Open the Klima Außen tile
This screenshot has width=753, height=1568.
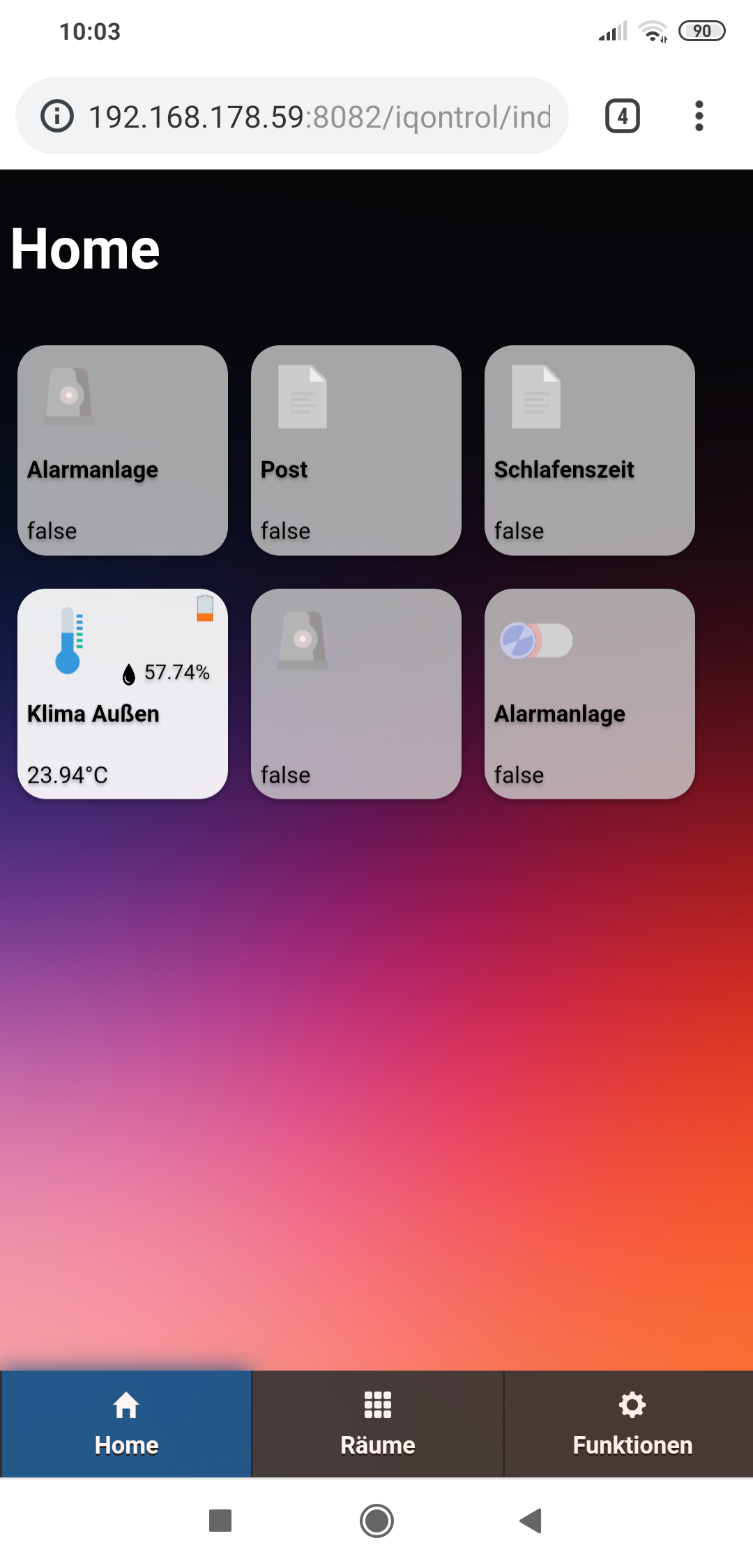pos(123,694)
